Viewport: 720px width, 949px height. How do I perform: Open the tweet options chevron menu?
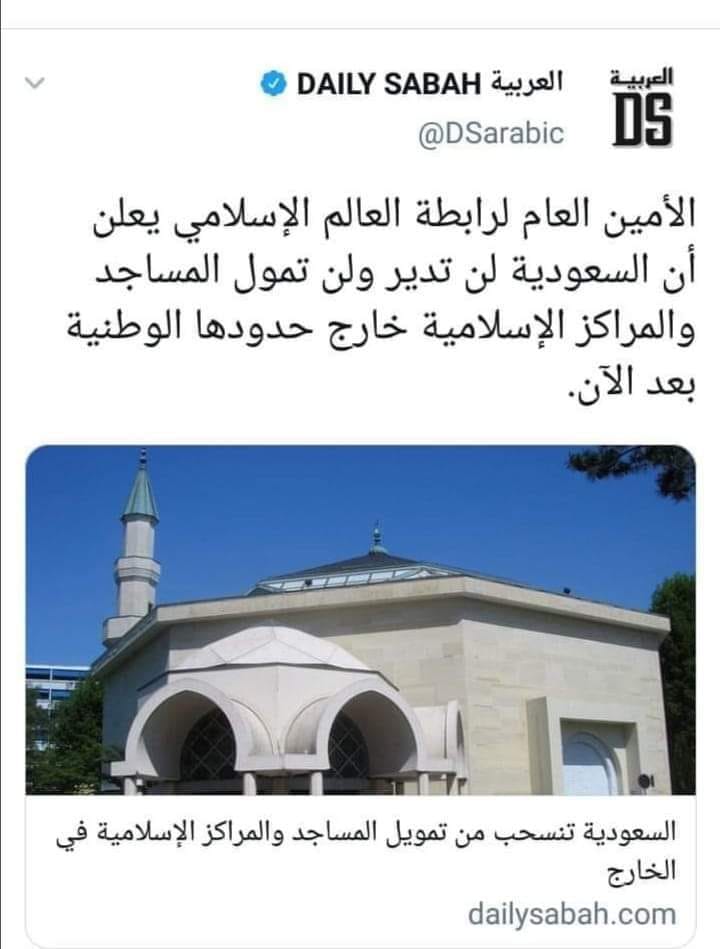tap(35, 84)
